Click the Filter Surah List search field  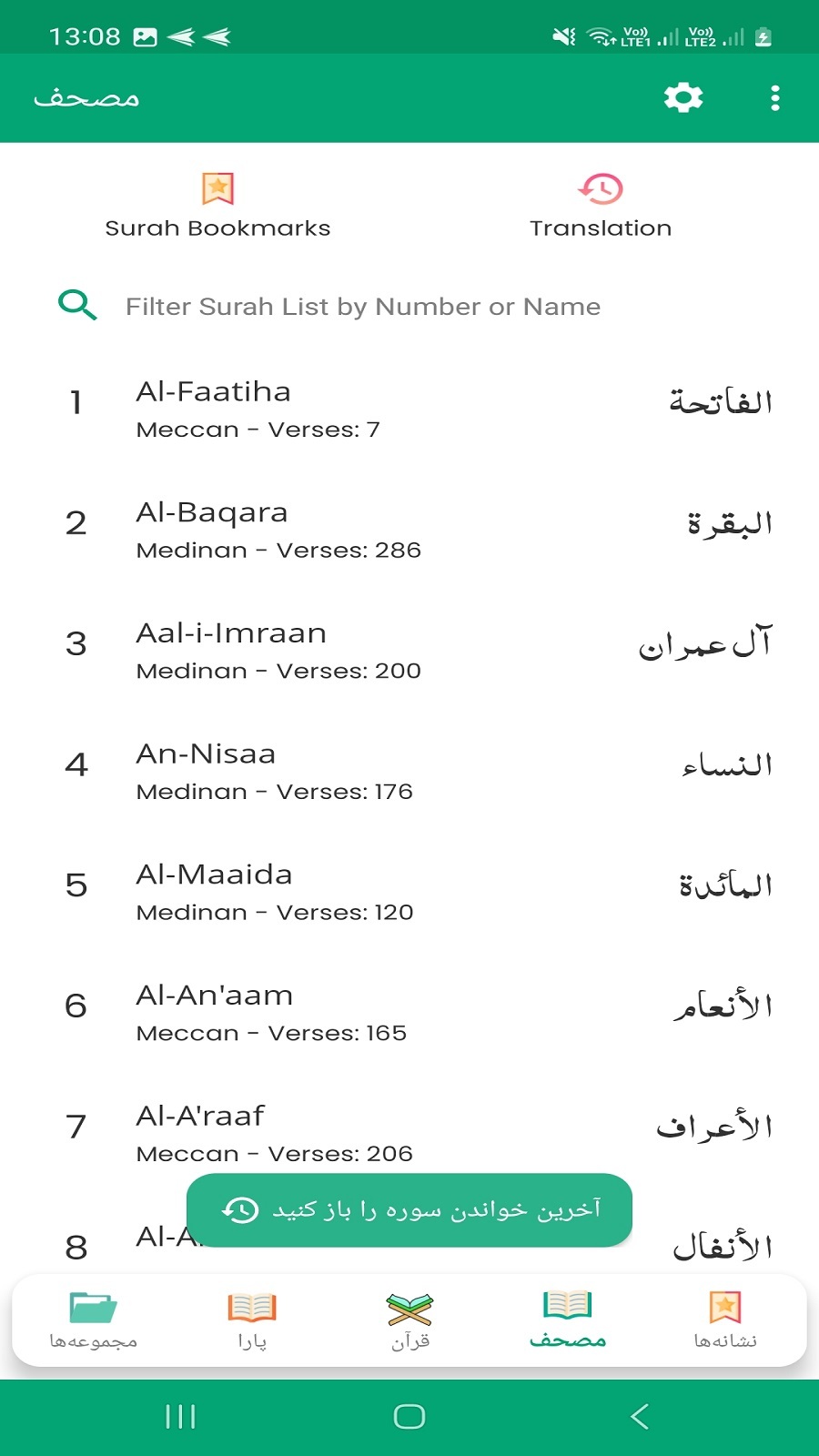(364, 306)
